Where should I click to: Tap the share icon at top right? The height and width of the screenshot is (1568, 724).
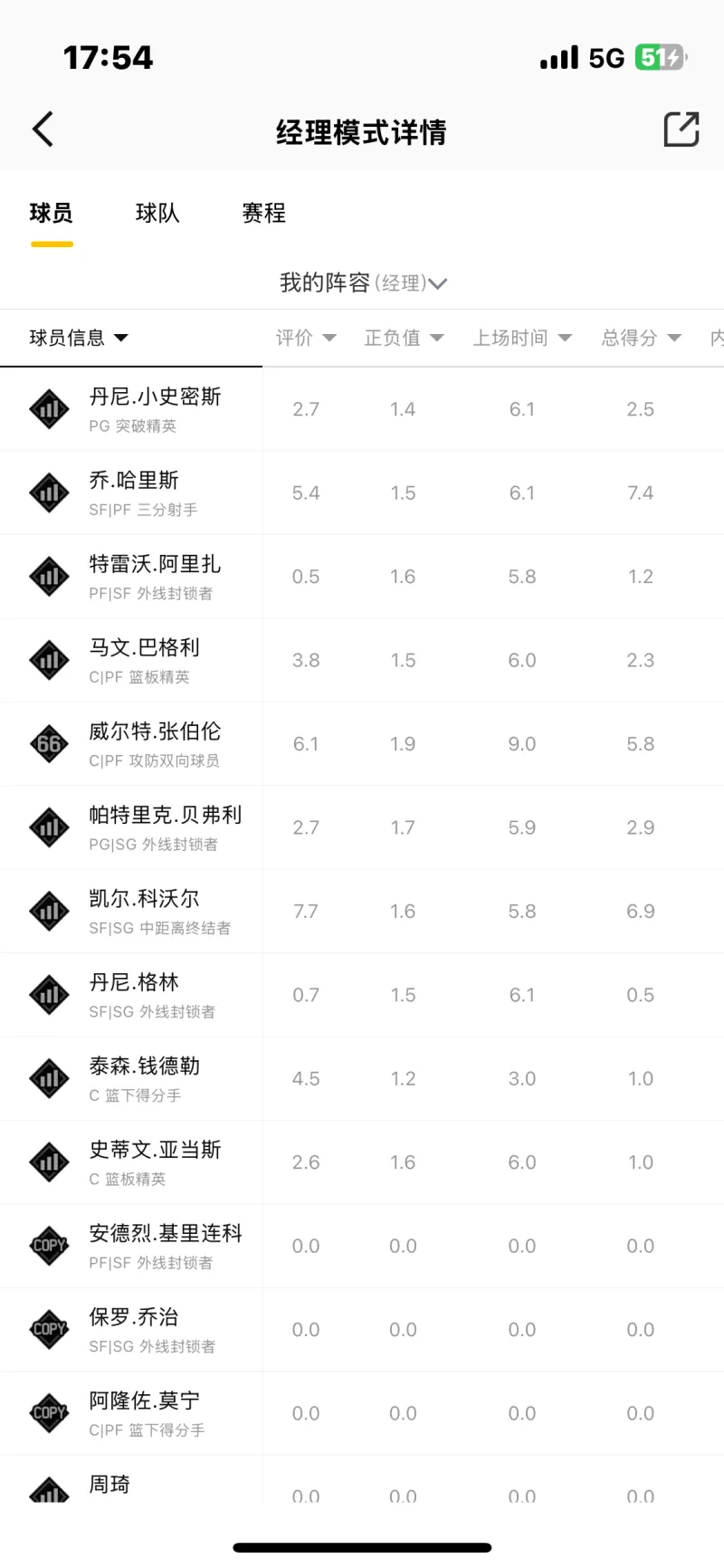(681, 129)
